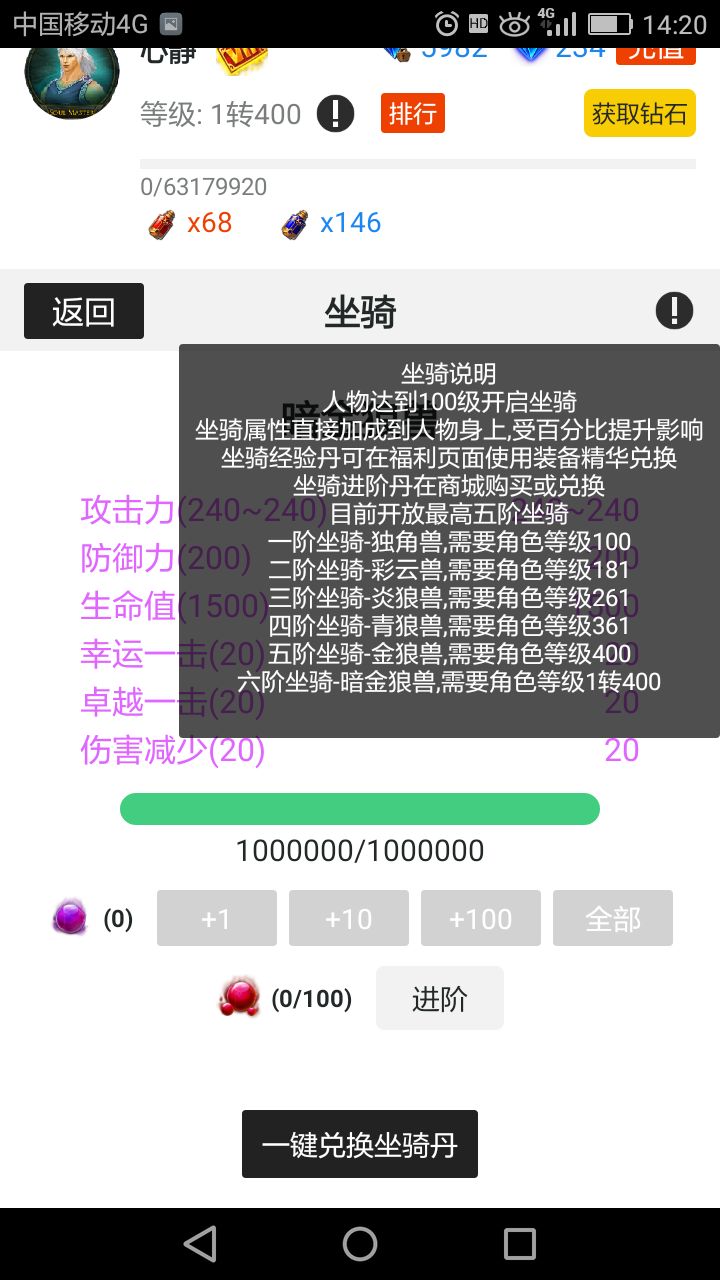Image resolution: width=720 pixels, height=1280 pixels.
Task: Tap the 充值 recharge button
Action: (x=659, y=48)
